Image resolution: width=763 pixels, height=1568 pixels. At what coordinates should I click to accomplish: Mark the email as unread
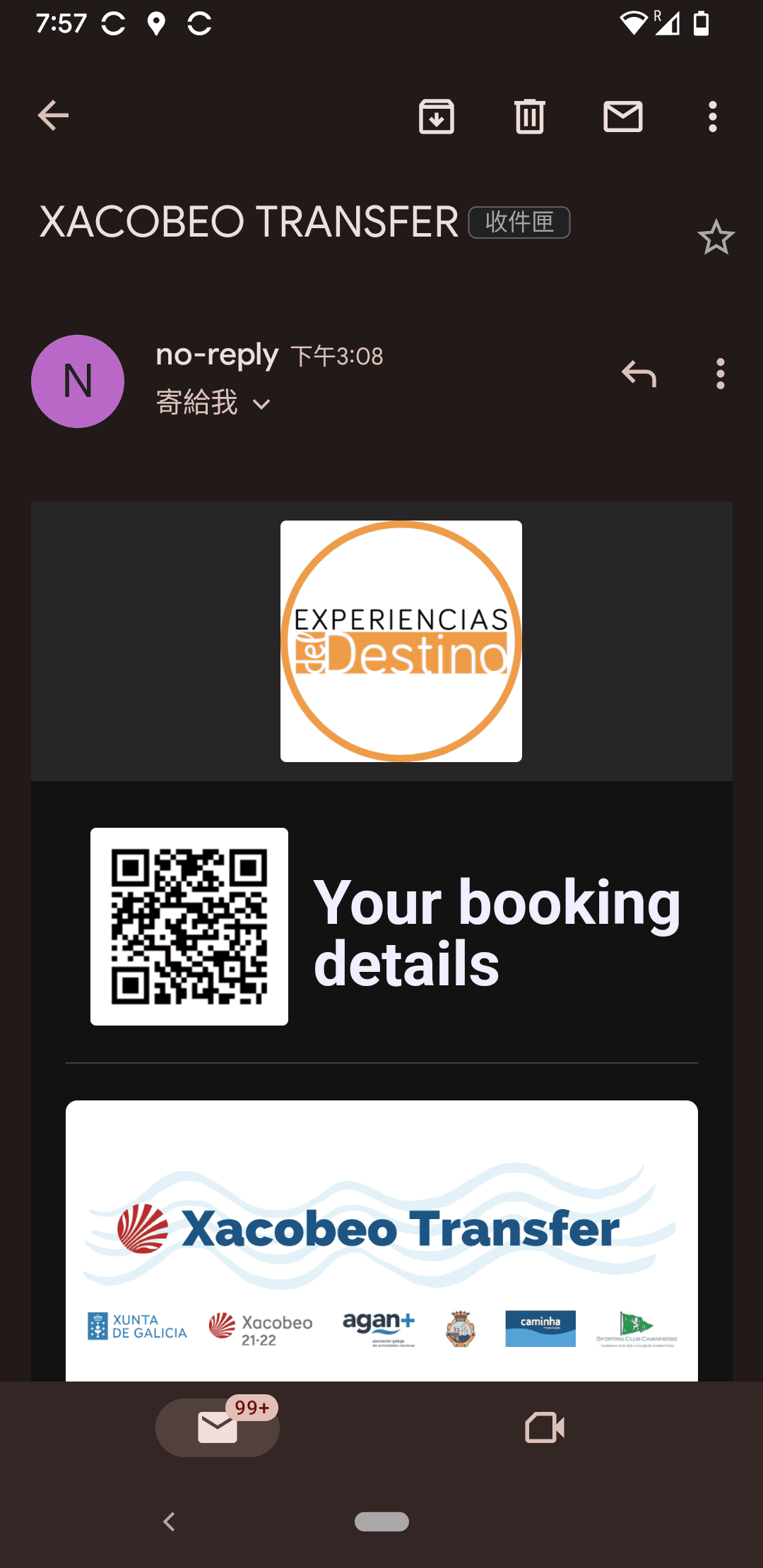coord(623,117)
